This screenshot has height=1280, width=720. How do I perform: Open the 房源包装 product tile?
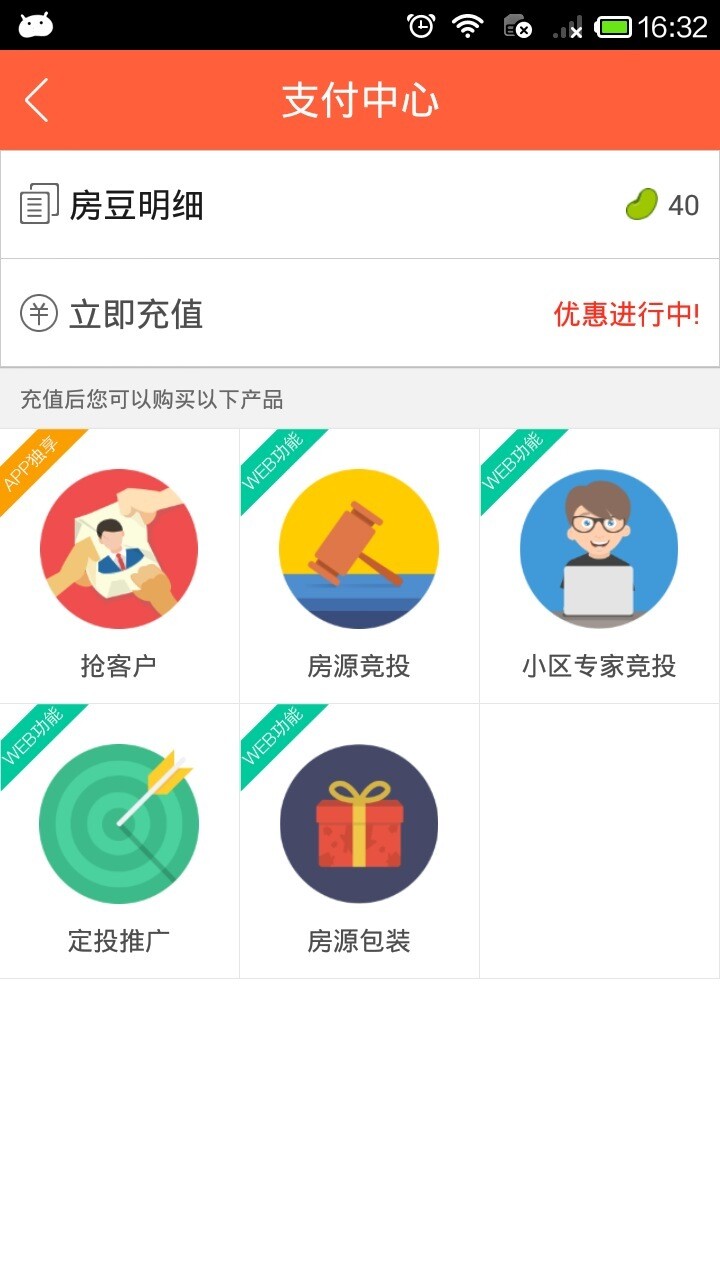(x=359, y=841)
